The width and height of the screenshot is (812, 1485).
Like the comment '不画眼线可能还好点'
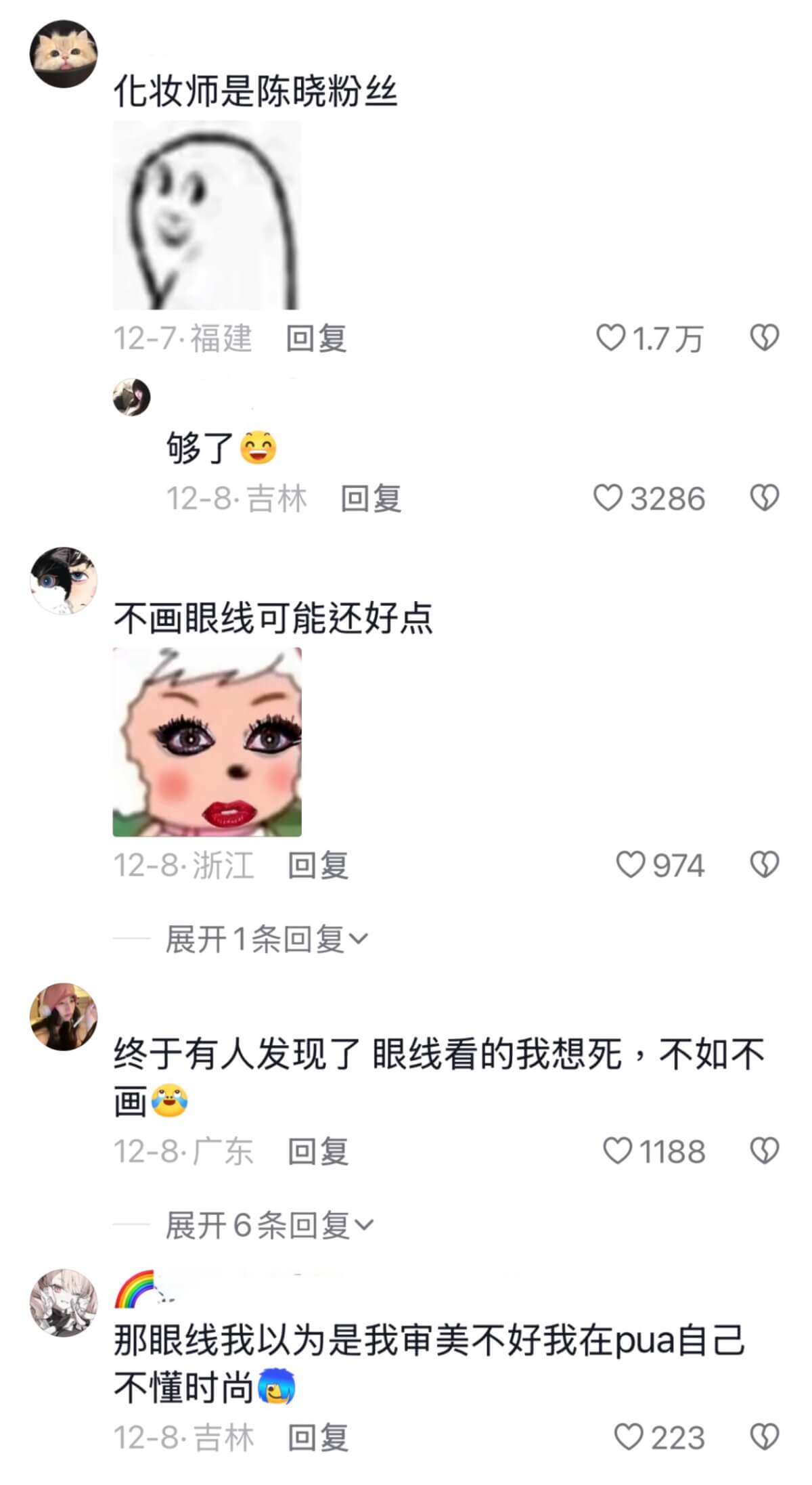tap(631, 864)
